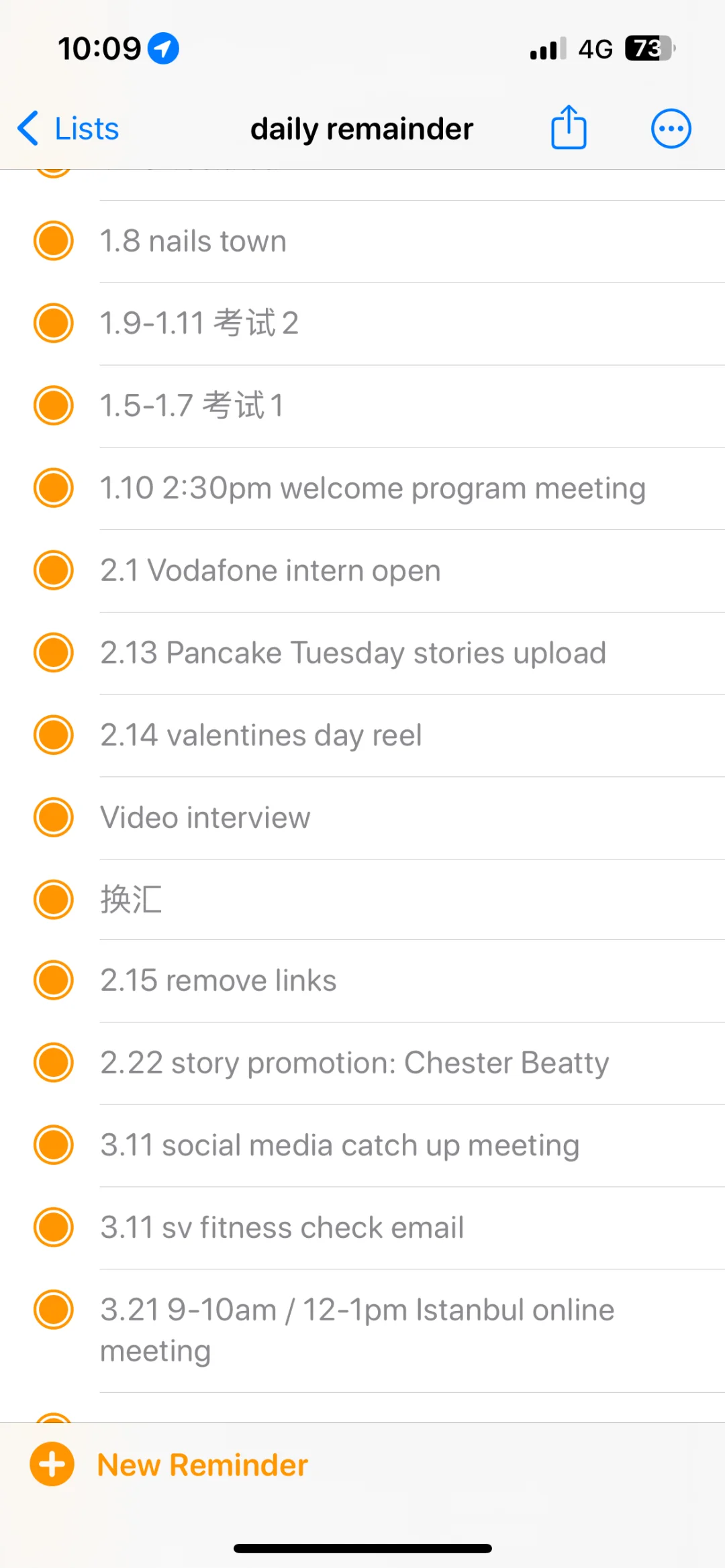Viewport: 725px width, 1568px height.
Task: Edit the 2.15 remove links reminder
Action: [218, 981]
